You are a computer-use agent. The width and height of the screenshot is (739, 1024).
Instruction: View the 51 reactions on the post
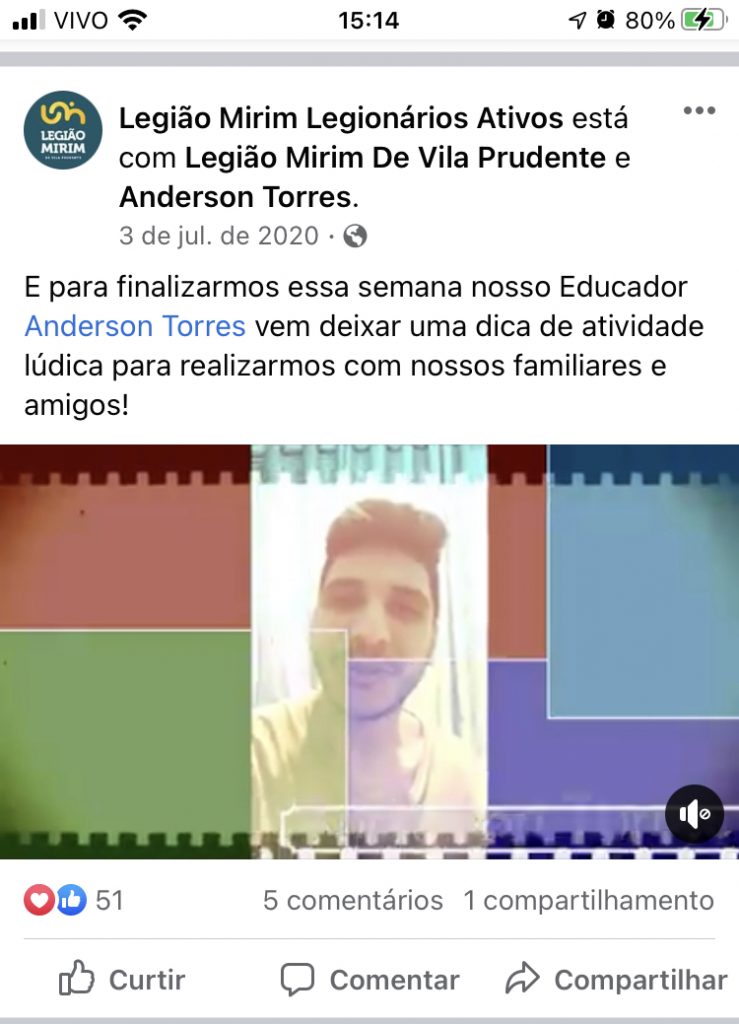click(74, 900)
